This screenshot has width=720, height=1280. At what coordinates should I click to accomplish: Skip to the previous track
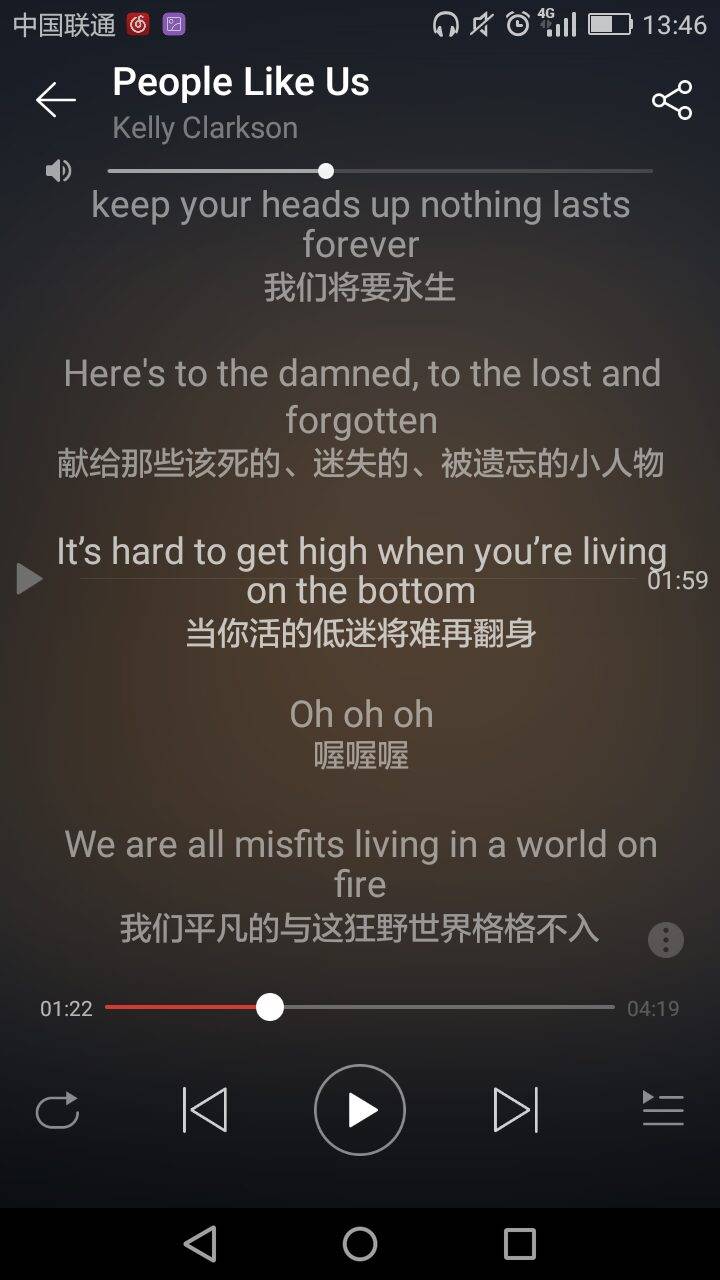tap(205, 1110)
